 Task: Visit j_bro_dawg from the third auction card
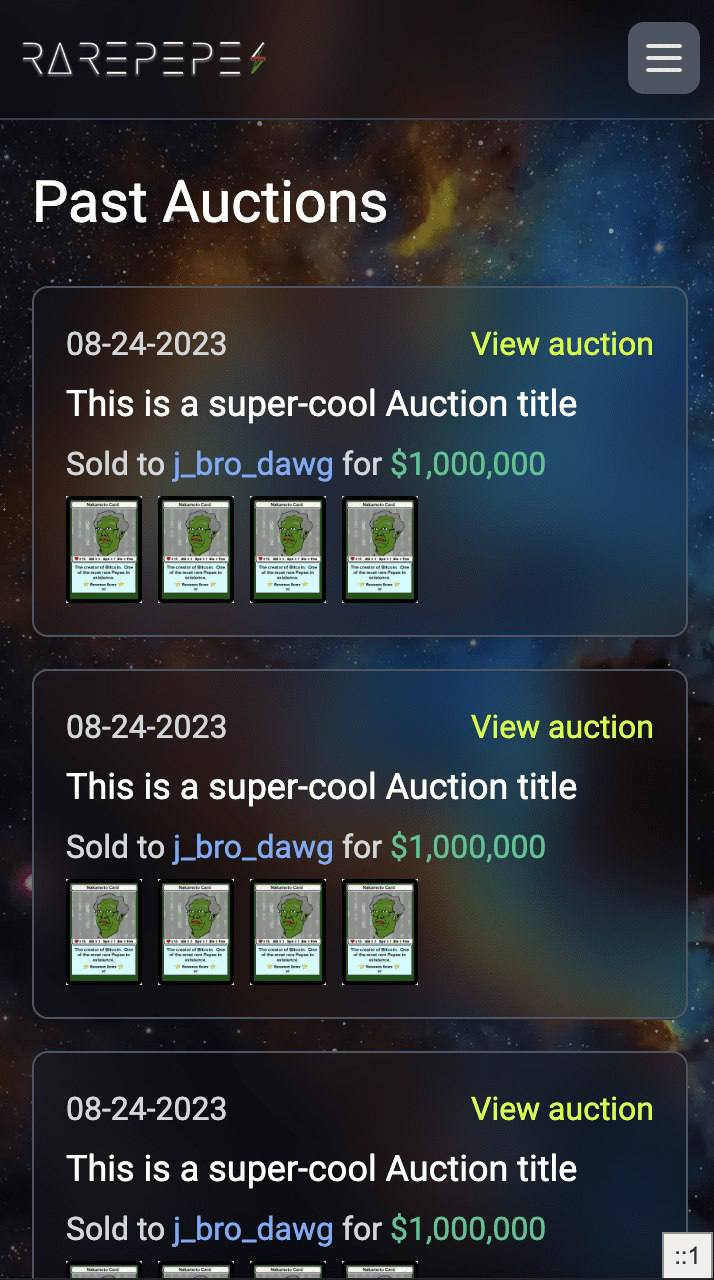[x=252, y=1229]
